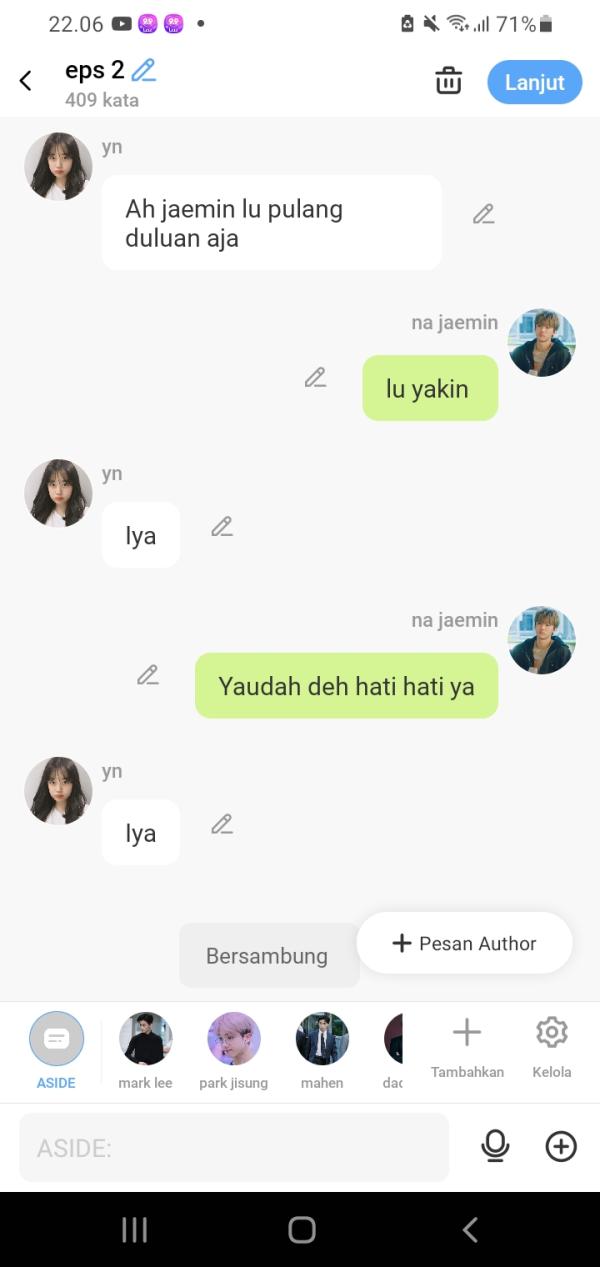Delete this episode with the trash icon
600x1267 pixels.
point(449,81)
